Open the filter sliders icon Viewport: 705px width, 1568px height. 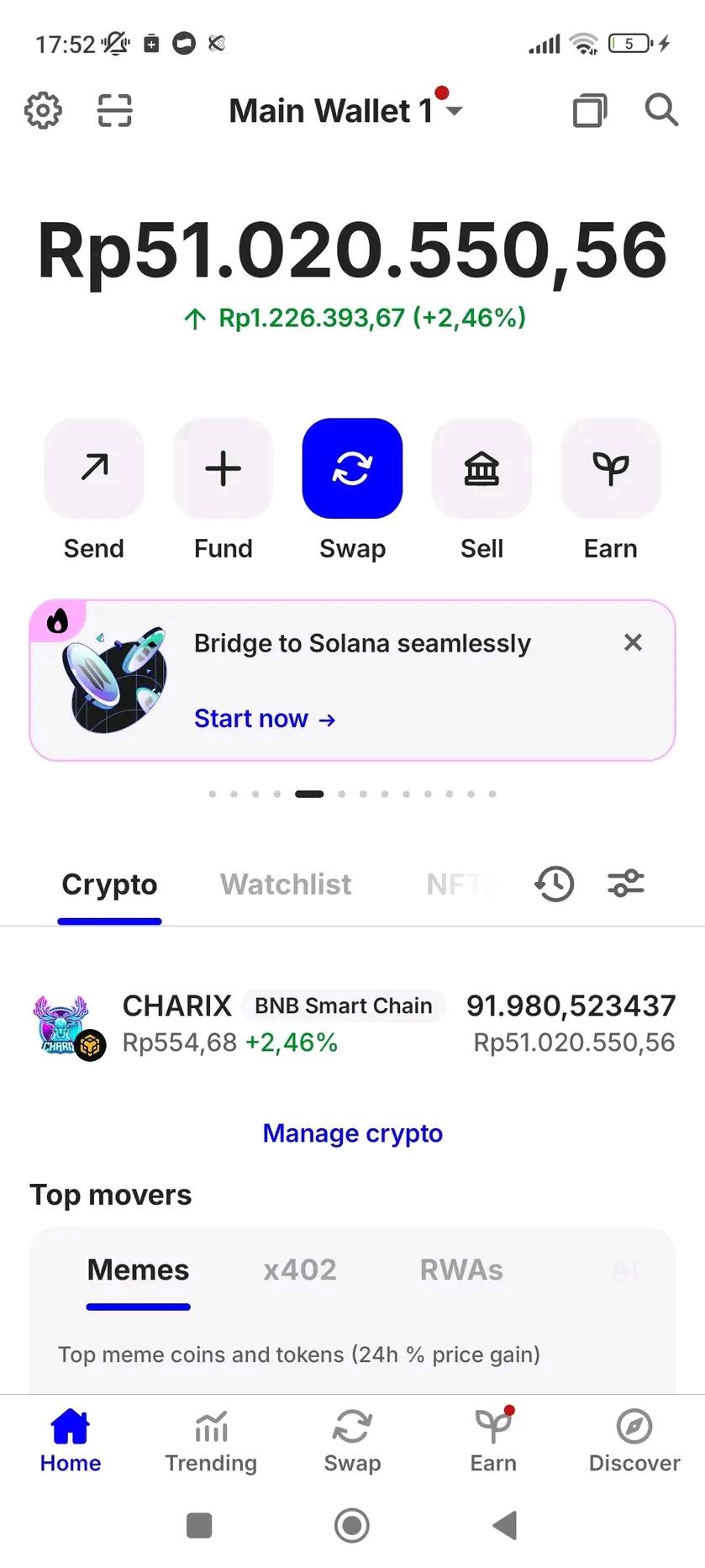coord(626,884)
